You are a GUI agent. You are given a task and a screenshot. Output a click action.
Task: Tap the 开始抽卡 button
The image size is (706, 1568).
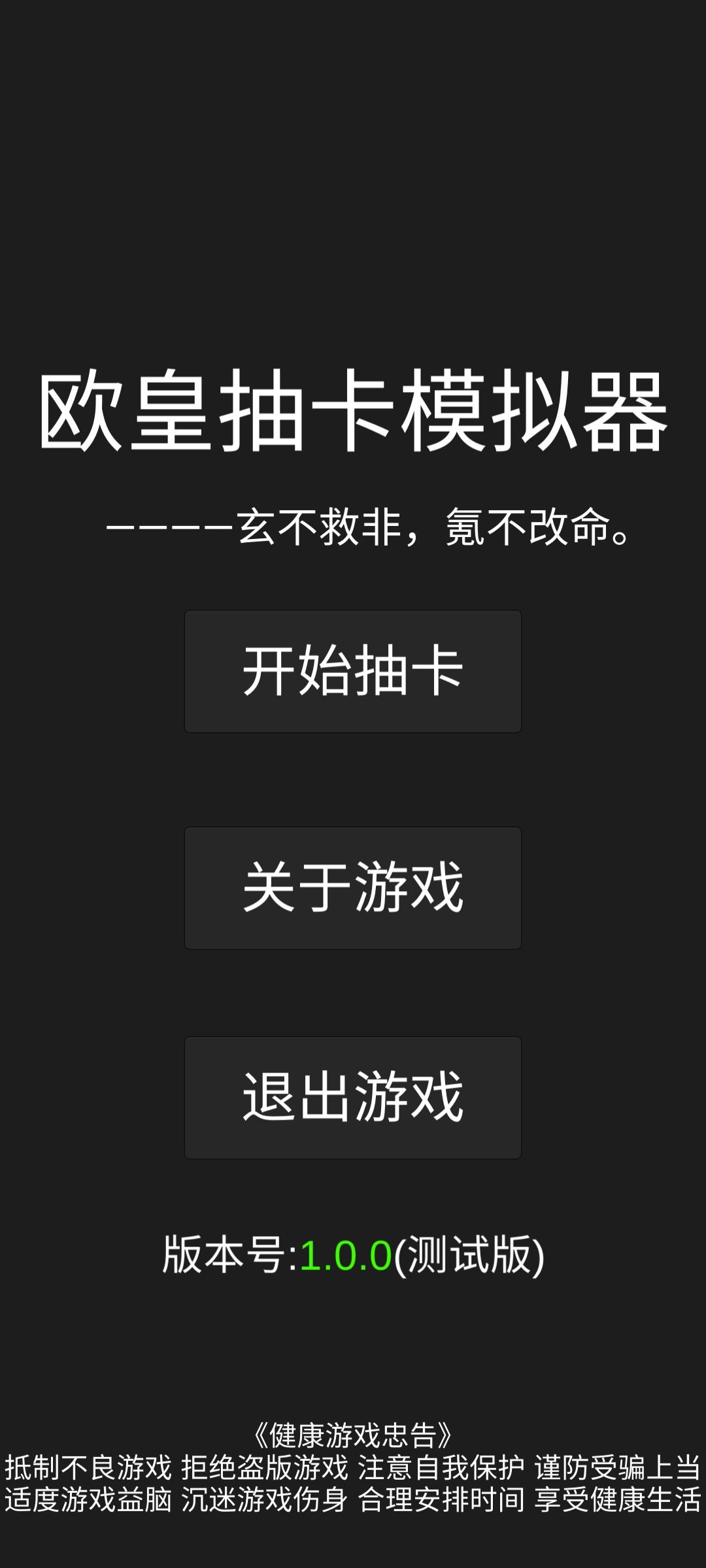pyautogui.click(x=353, y=672)
